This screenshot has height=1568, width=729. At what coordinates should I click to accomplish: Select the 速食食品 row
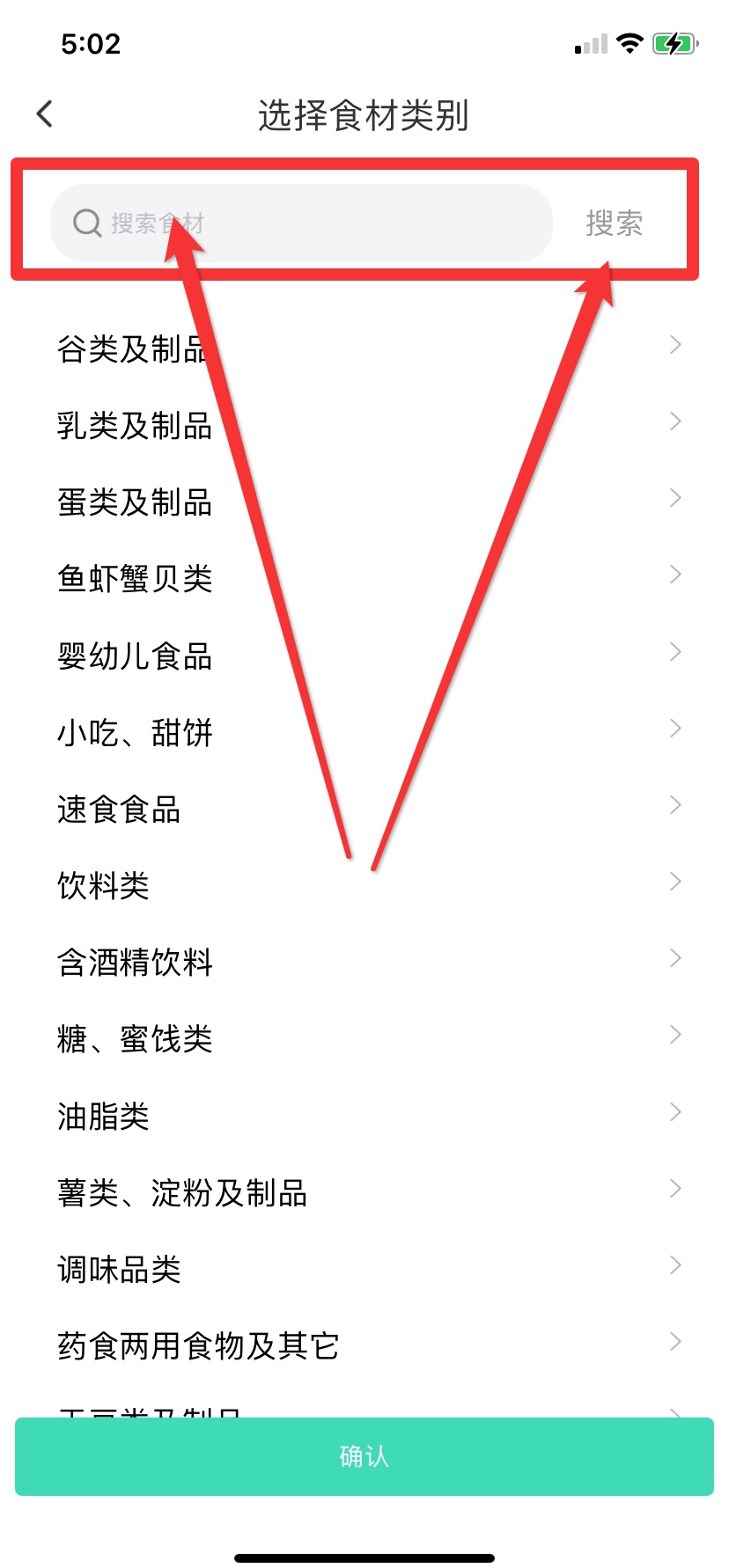click(119, 810)
